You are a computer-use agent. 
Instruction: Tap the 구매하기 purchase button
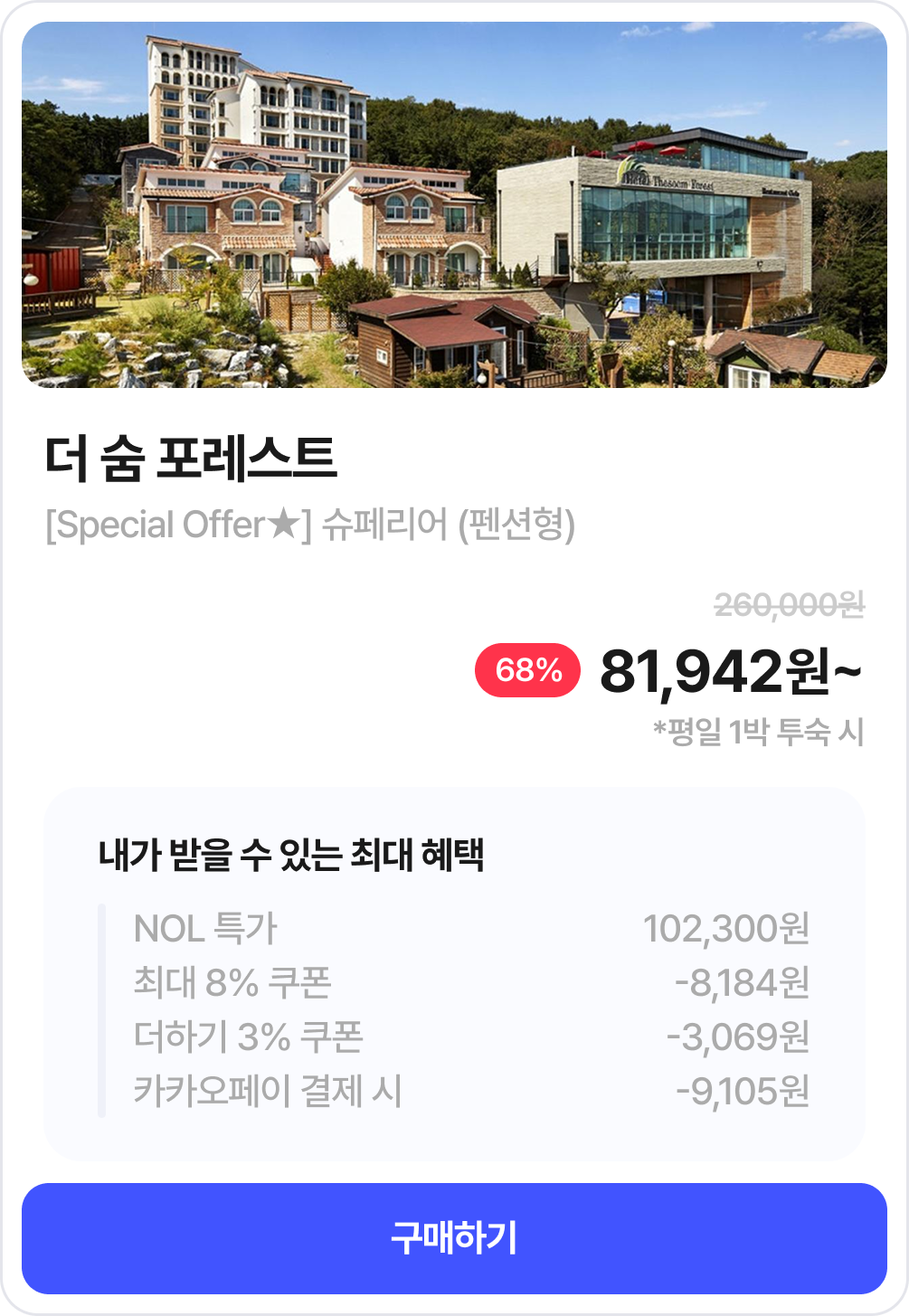coord(454,1237)
